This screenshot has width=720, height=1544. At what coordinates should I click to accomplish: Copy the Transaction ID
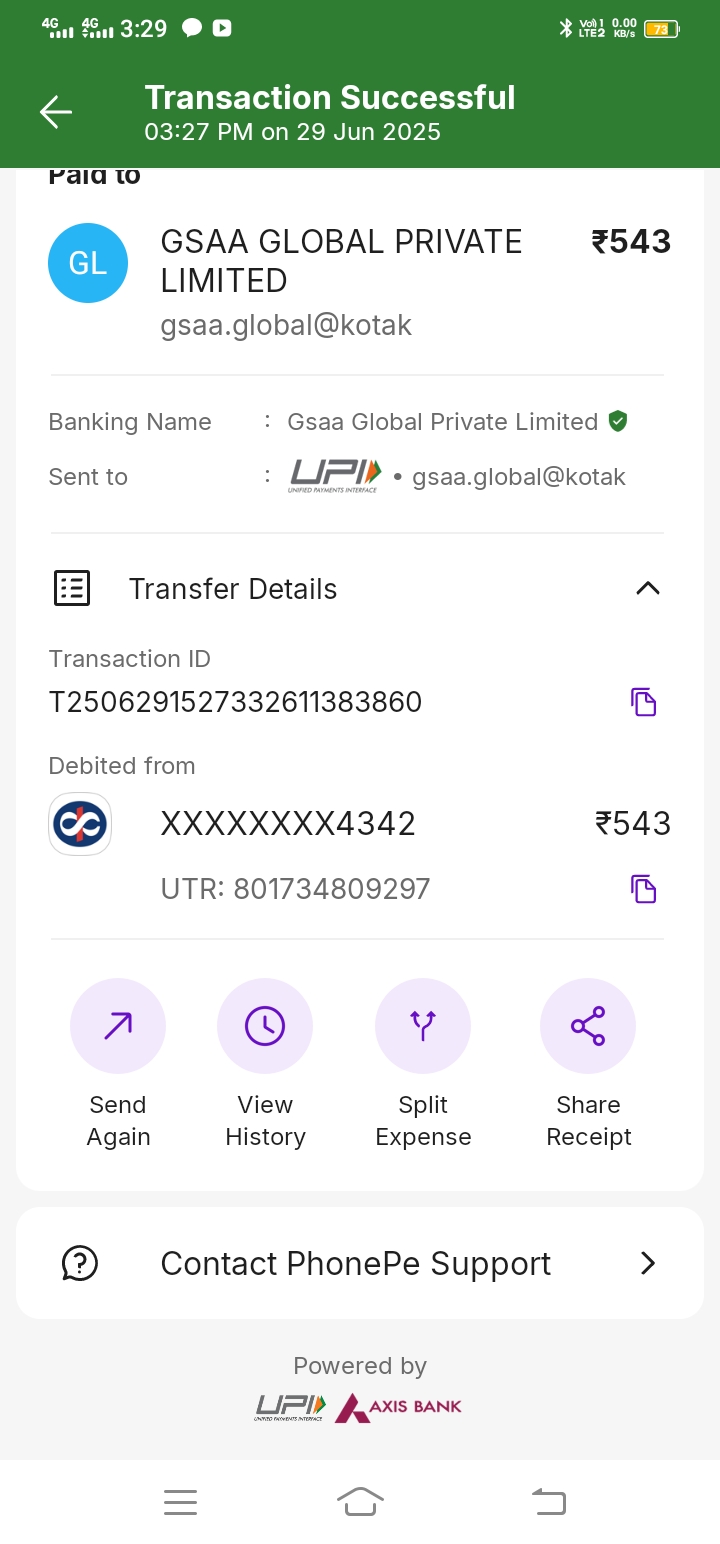click(643, 702)
